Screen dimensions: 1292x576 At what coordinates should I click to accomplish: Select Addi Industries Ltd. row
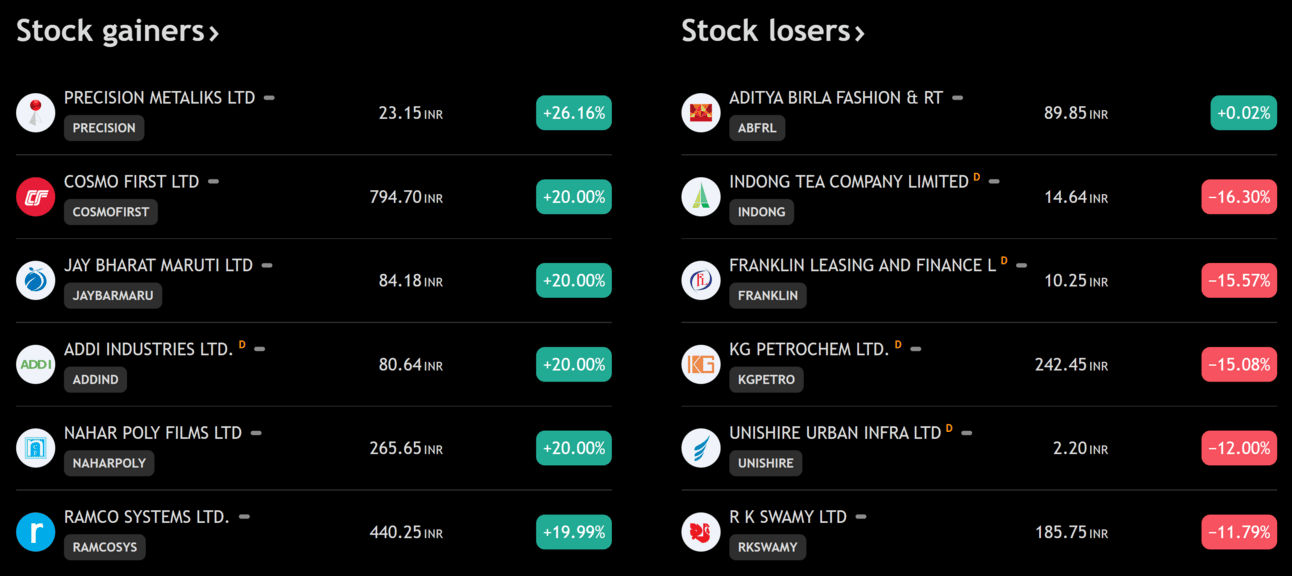[x=148, y=350]
